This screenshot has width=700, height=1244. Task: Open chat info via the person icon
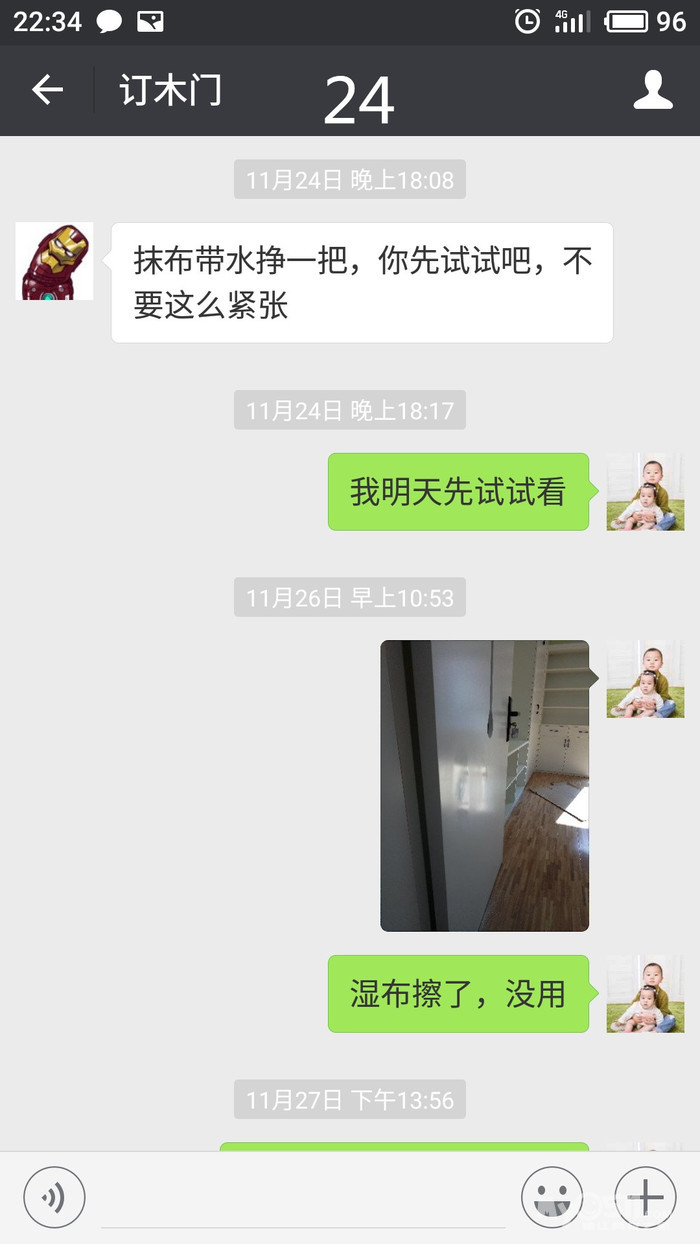(653, 91)
